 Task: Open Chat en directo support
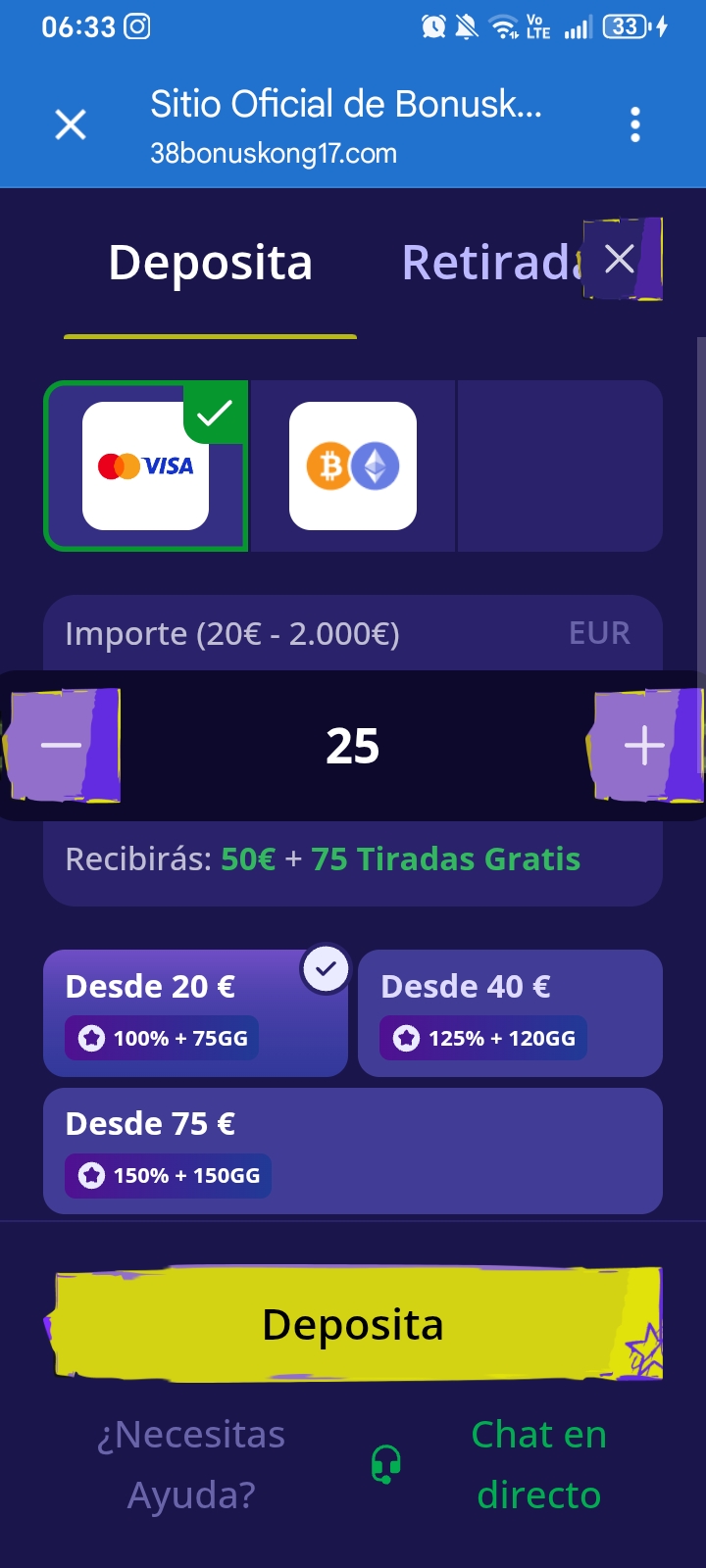[x=538, y=1464]
